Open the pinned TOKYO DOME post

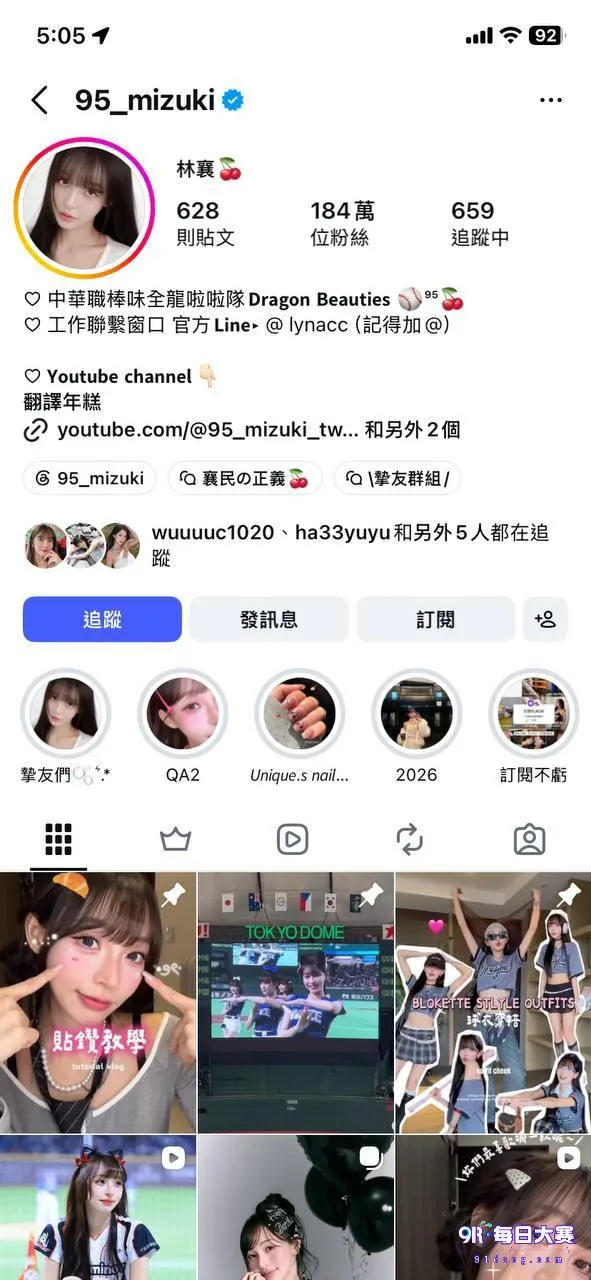296,1002
